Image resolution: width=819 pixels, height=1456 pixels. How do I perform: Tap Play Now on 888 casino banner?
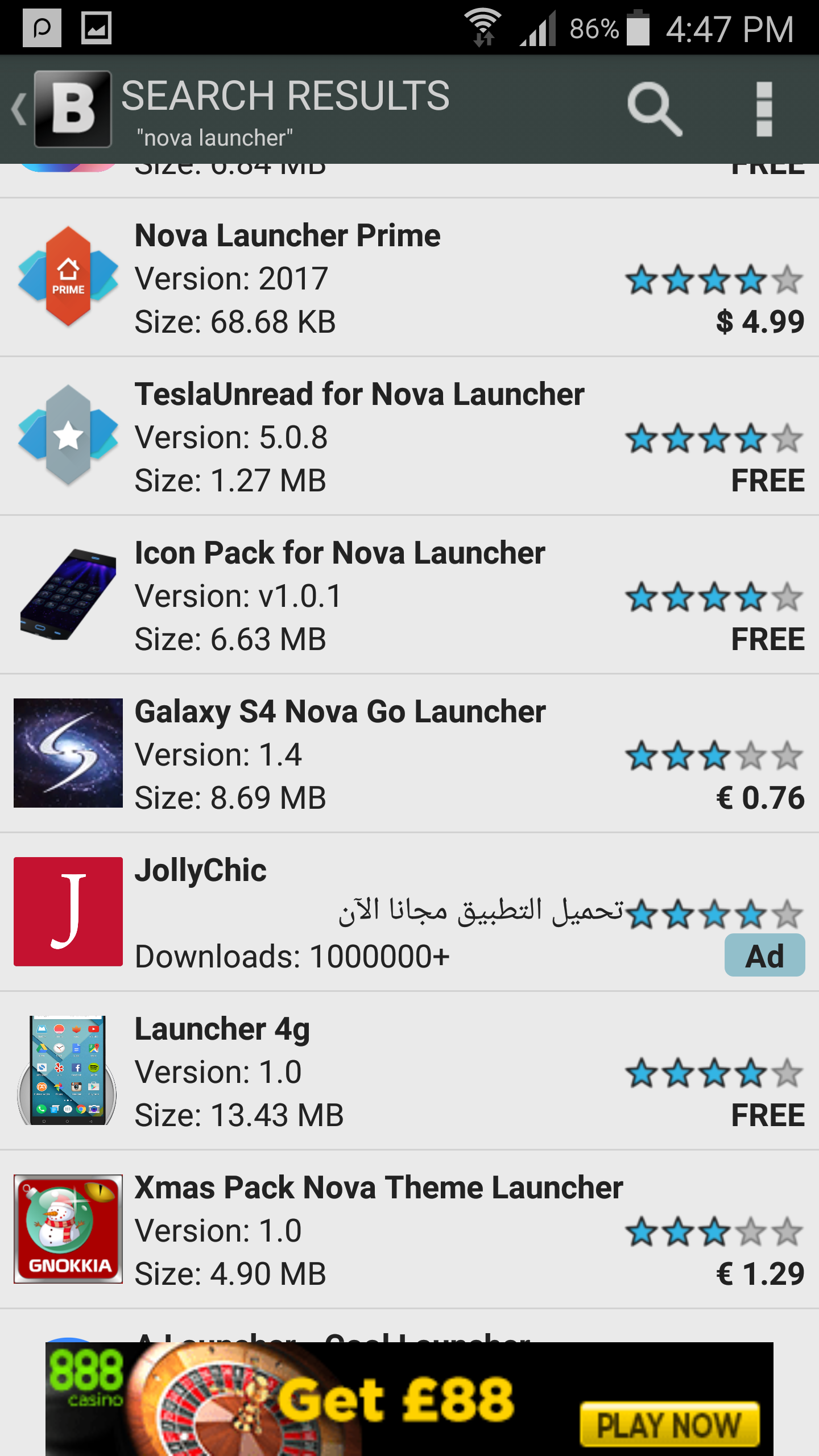pos(669,1425)
